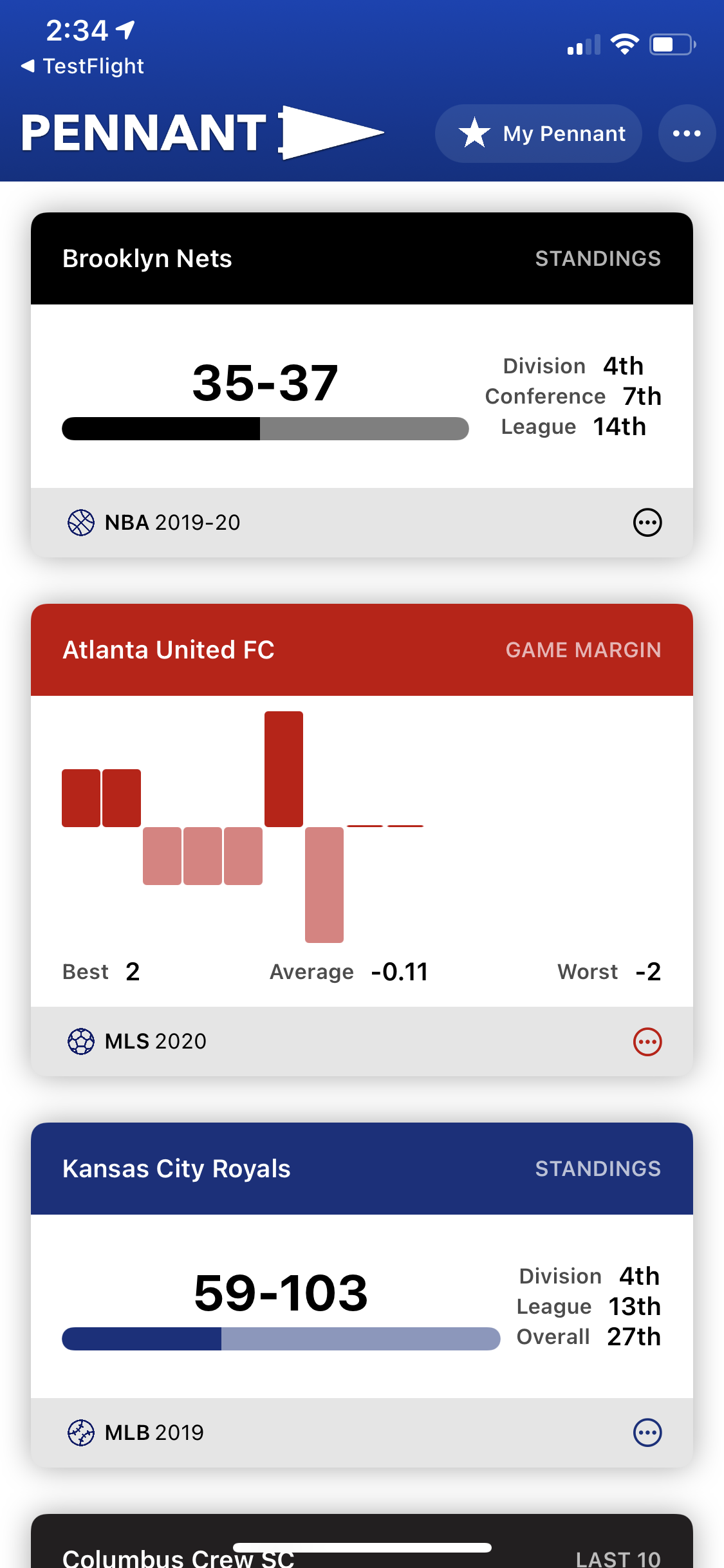Return to the TestFlight app
Screen dimensions: 724x1568
click(x=82, y=66)
